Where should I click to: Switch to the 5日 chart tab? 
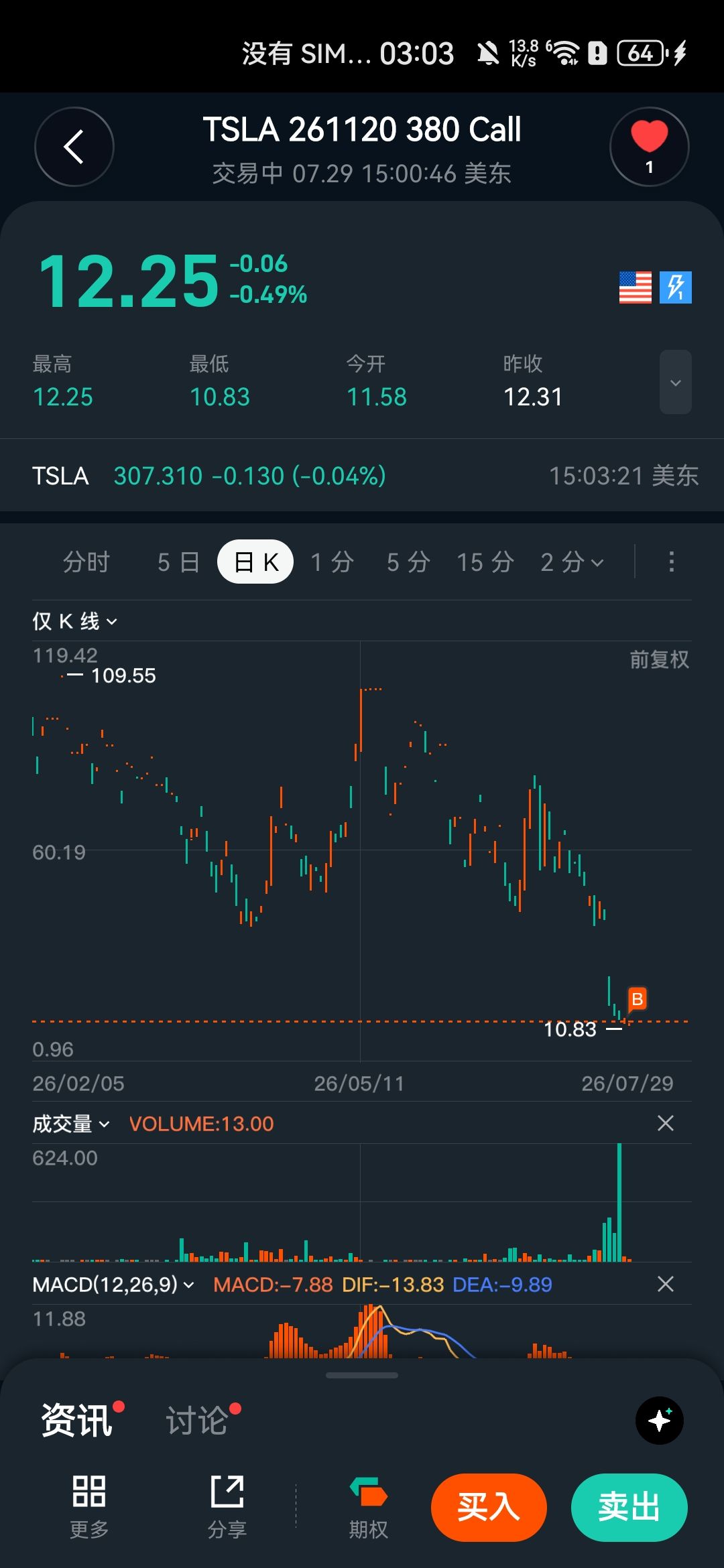point(178,562)
